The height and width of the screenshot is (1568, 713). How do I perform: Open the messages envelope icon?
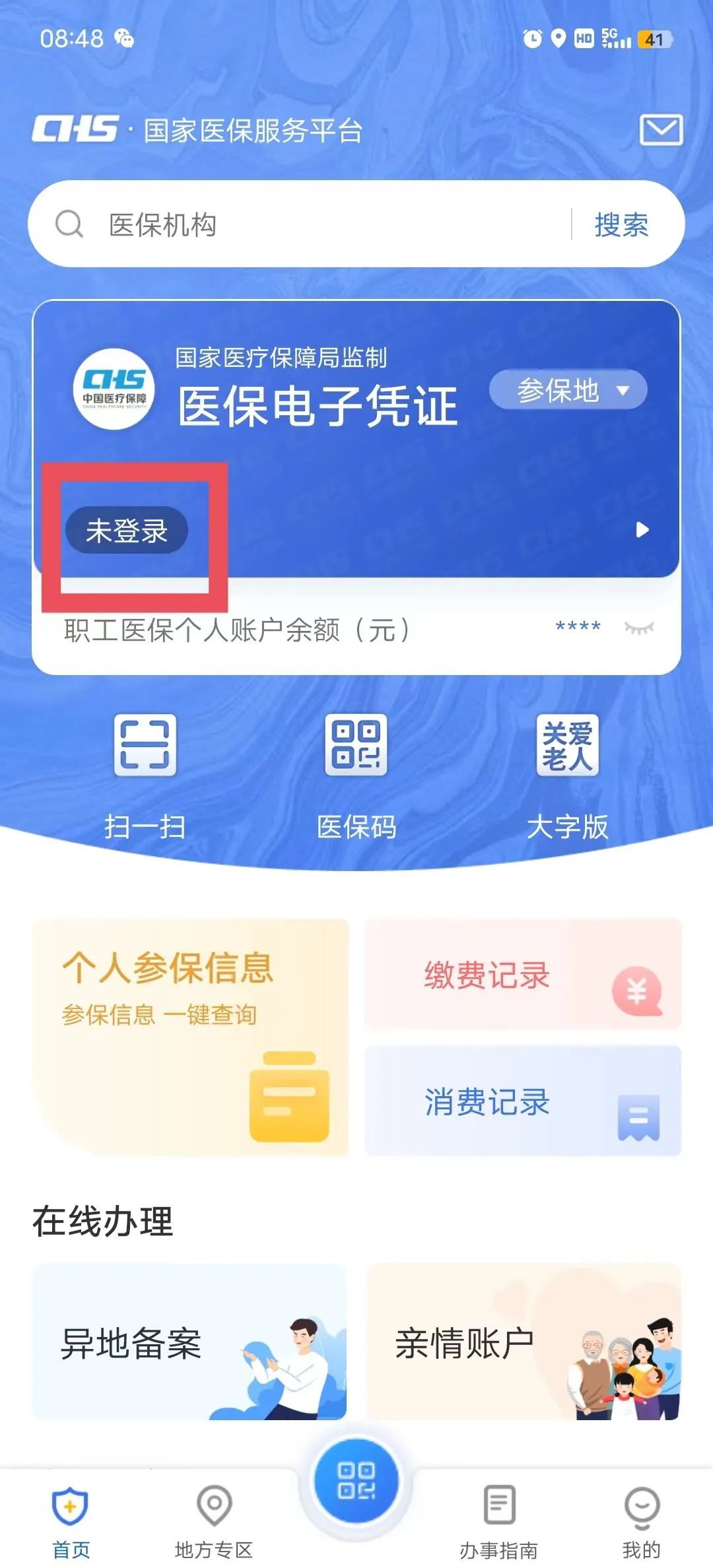coord(661,130)
